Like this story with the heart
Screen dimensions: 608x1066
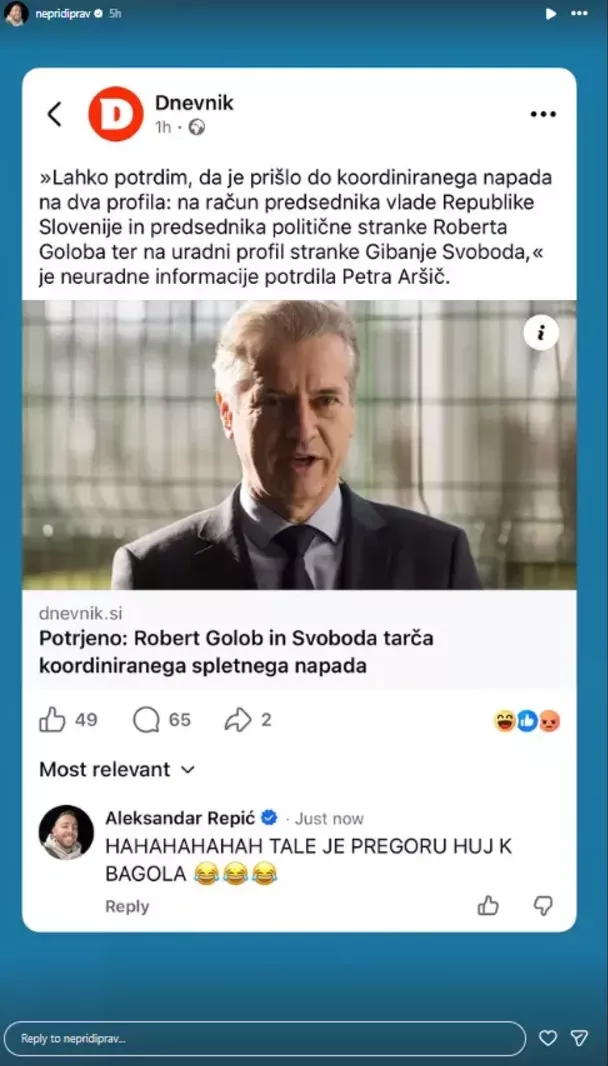(548, 1038)
